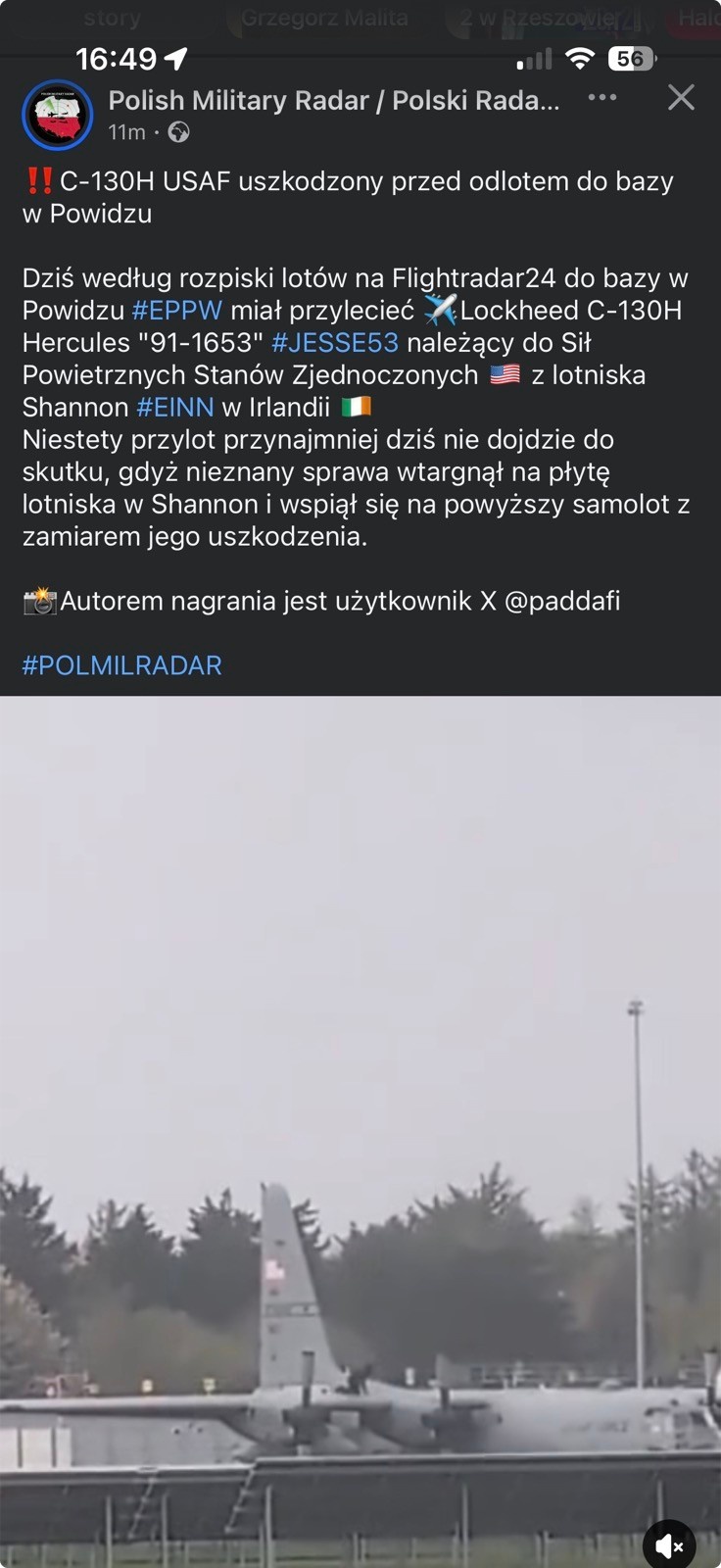Open Polish Military Radar profile picture
This screenshot has height=1568, width=721.
coord(58,115)
